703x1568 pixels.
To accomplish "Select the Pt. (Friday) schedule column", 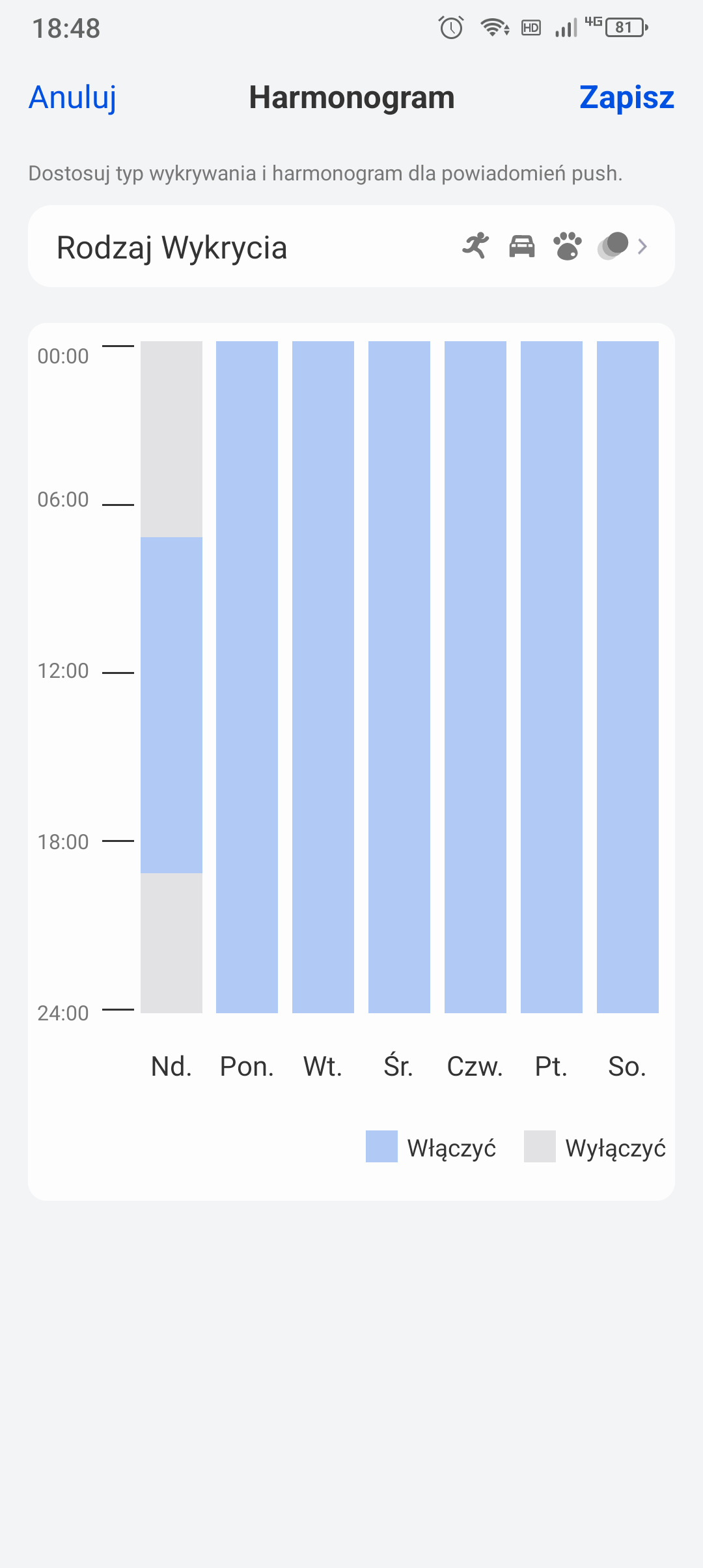I will tap(551, 677).
